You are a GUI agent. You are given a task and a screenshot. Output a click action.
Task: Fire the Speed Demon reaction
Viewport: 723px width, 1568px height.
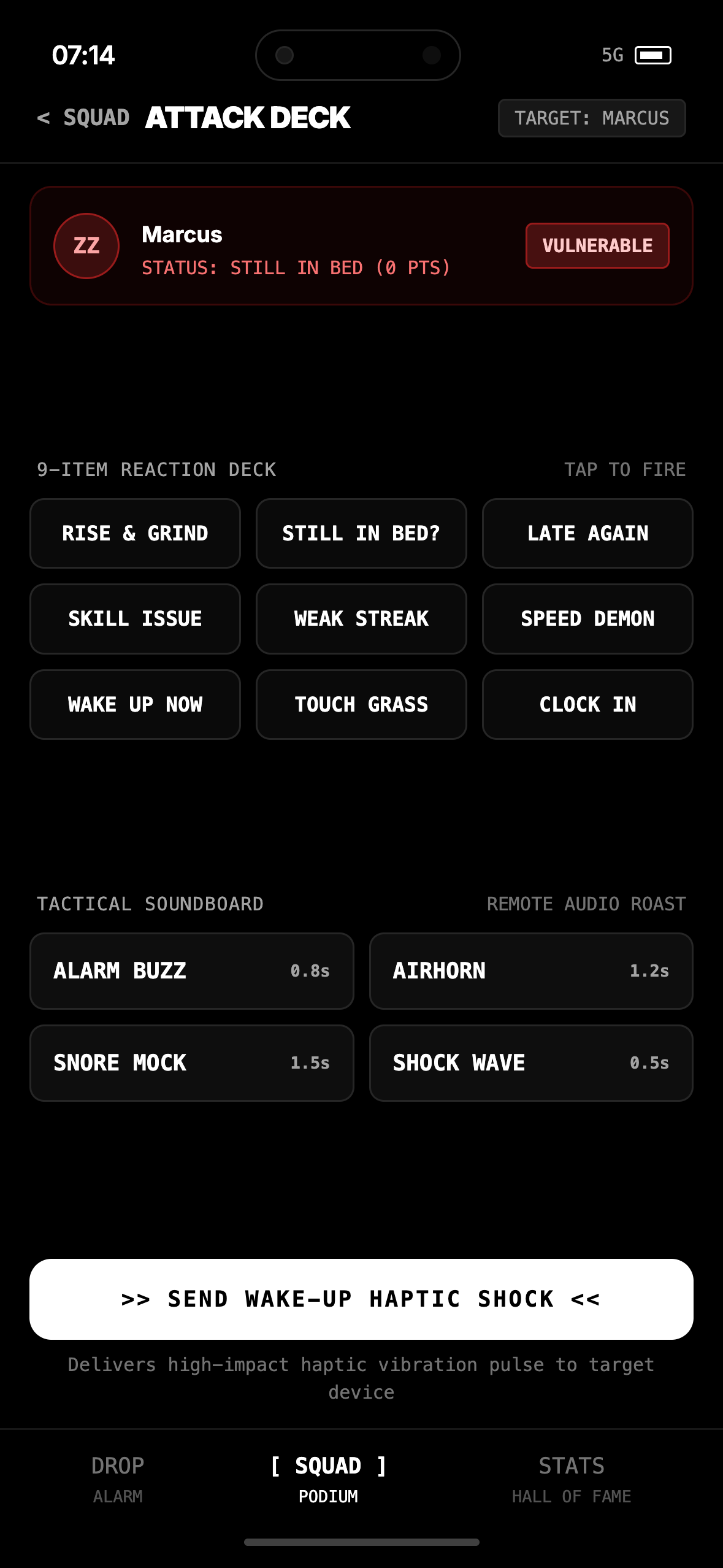(x=587, y=618)
